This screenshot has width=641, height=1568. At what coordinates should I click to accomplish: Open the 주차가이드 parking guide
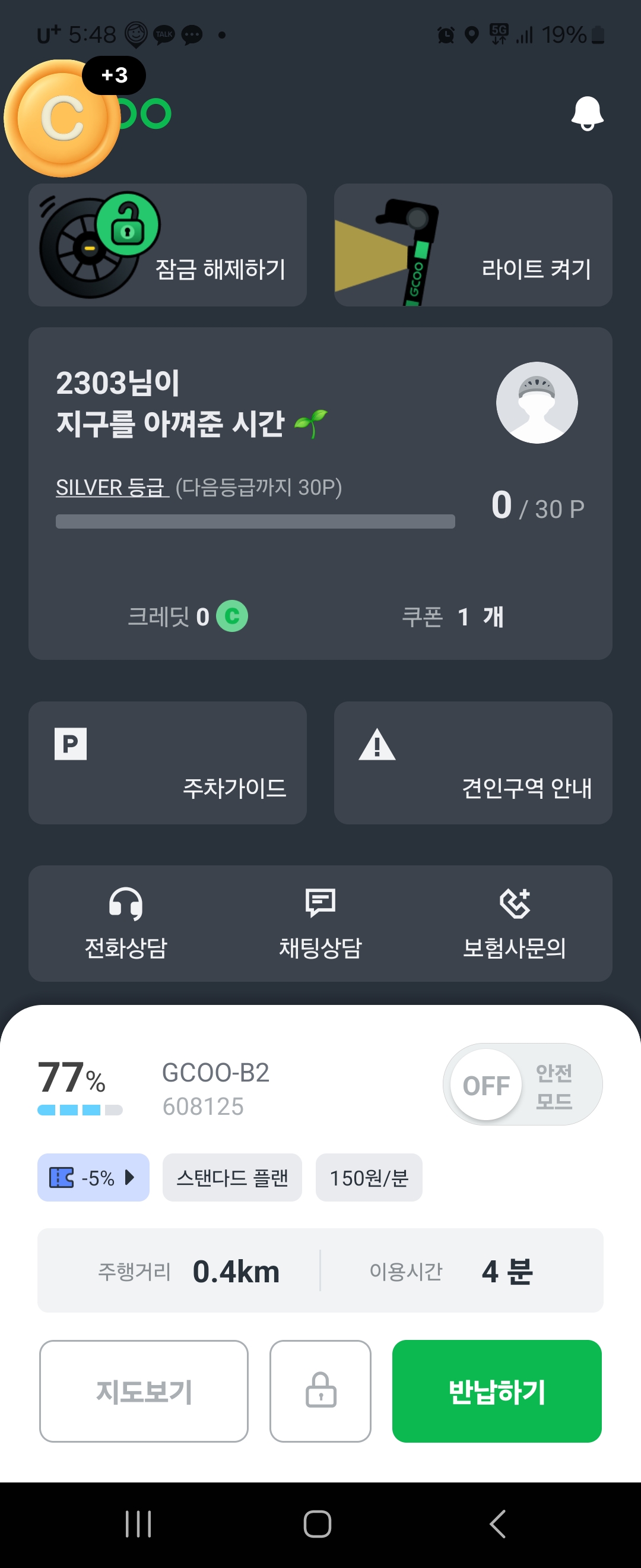[167, 763]
